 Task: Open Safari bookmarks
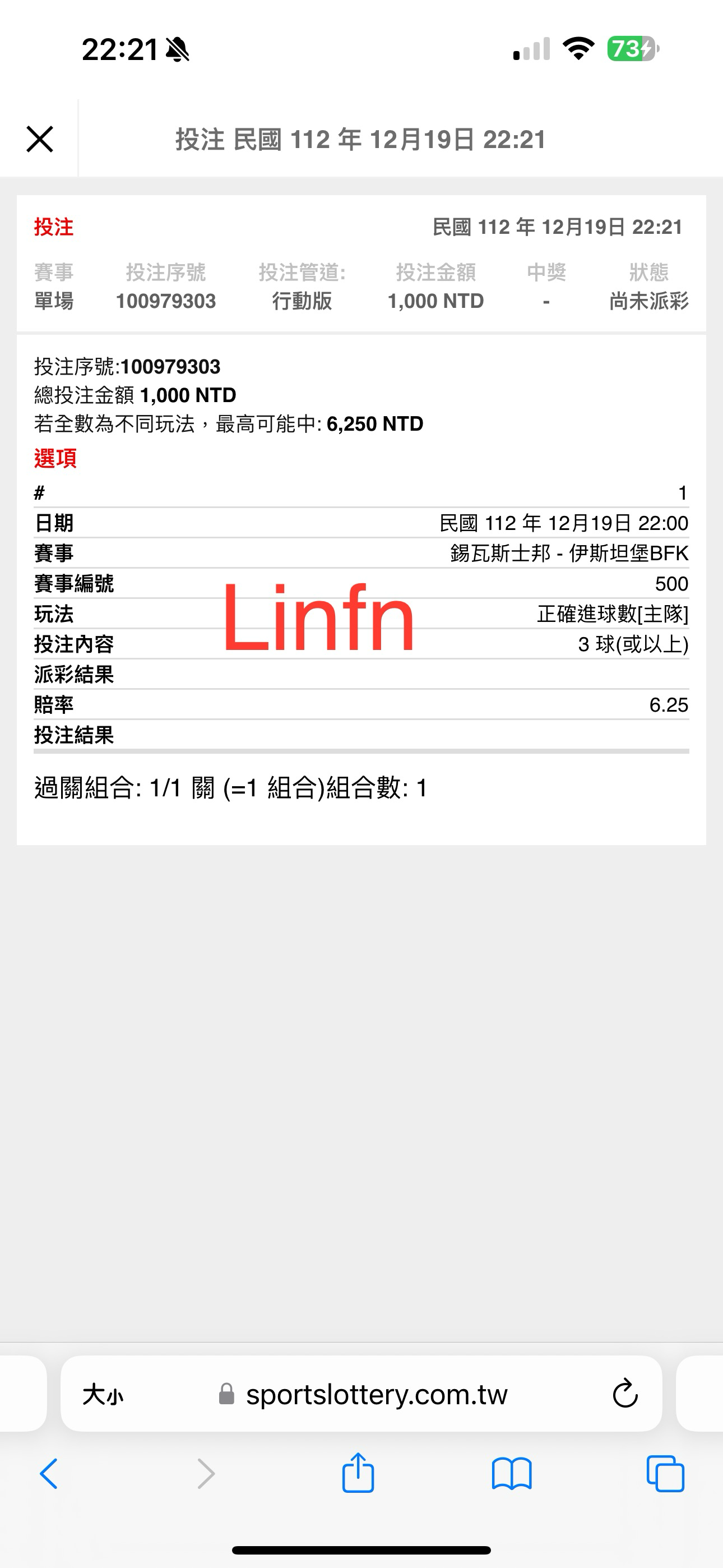point(512,1474)
